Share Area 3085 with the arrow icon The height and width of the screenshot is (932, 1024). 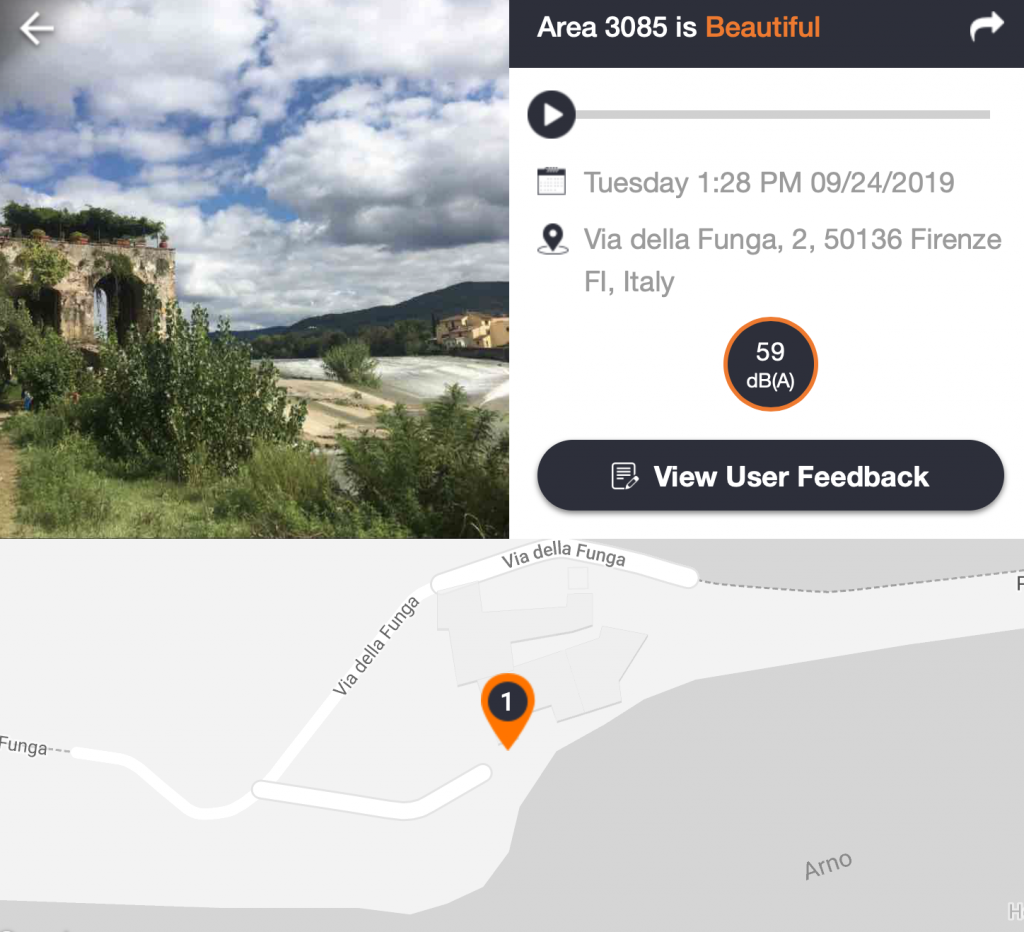point(986,28)
